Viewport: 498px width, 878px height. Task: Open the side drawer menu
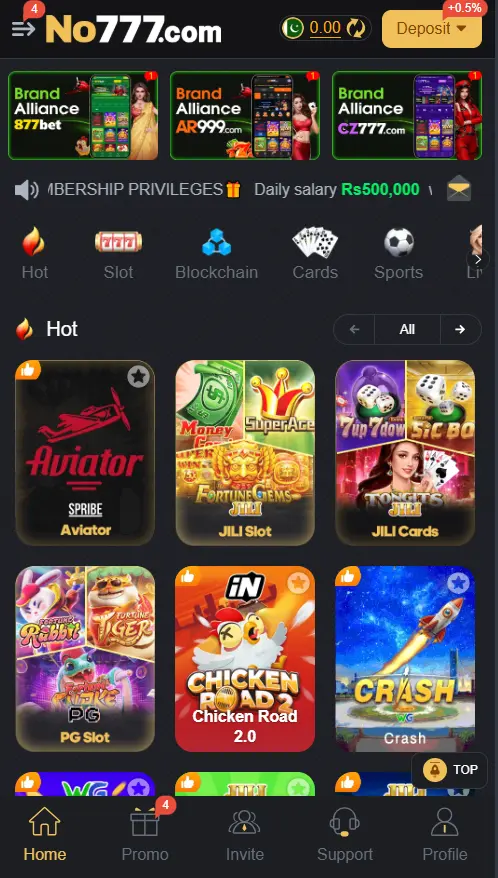(x=24, y=28)
